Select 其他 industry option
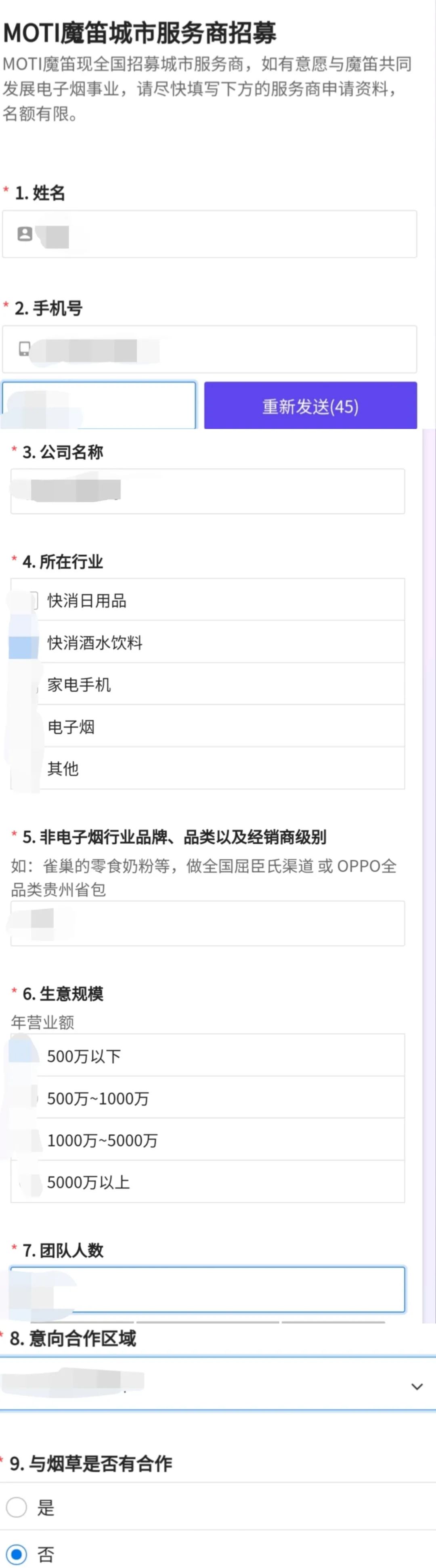 tap(63, 769)
